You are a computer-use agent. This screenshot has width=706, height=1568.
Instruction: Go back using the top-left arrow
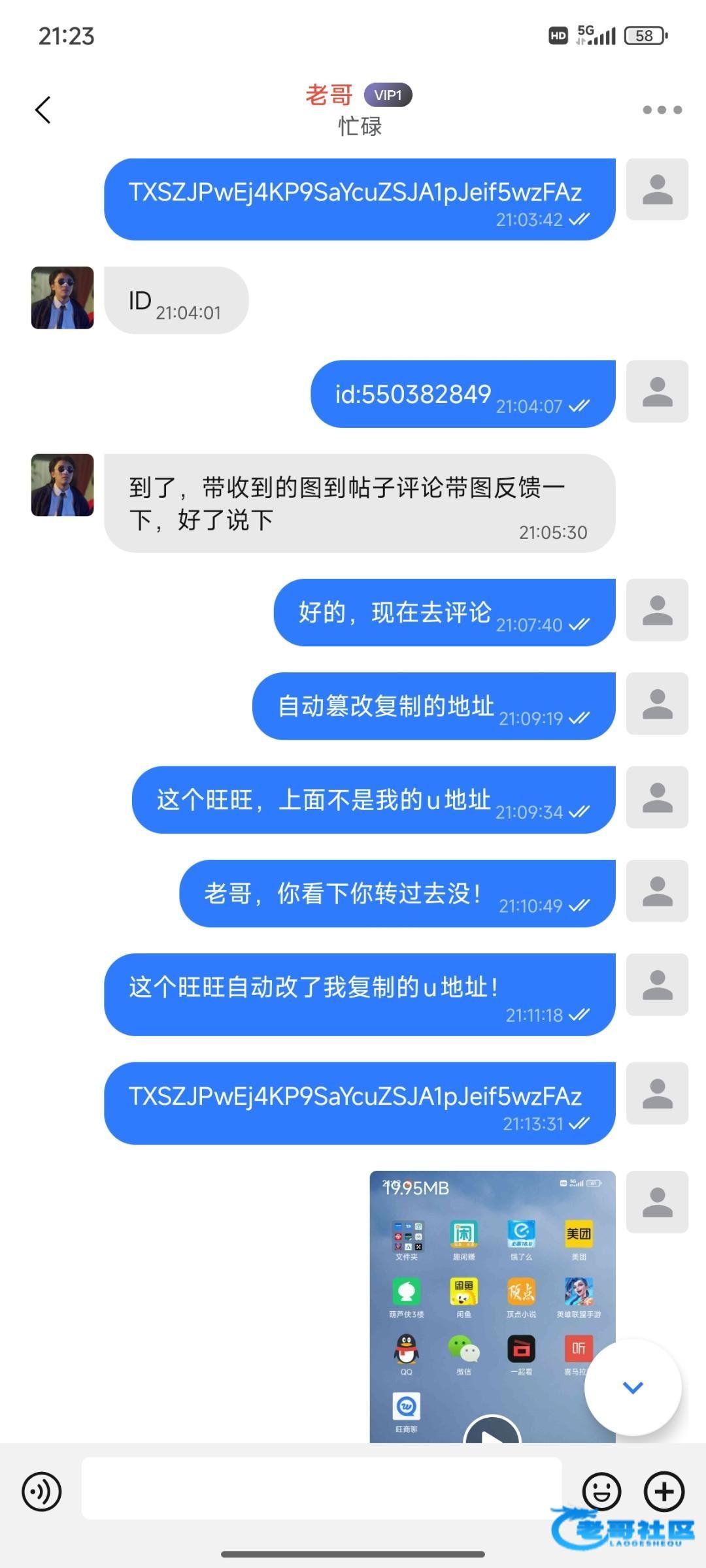(x=43, y=110)
